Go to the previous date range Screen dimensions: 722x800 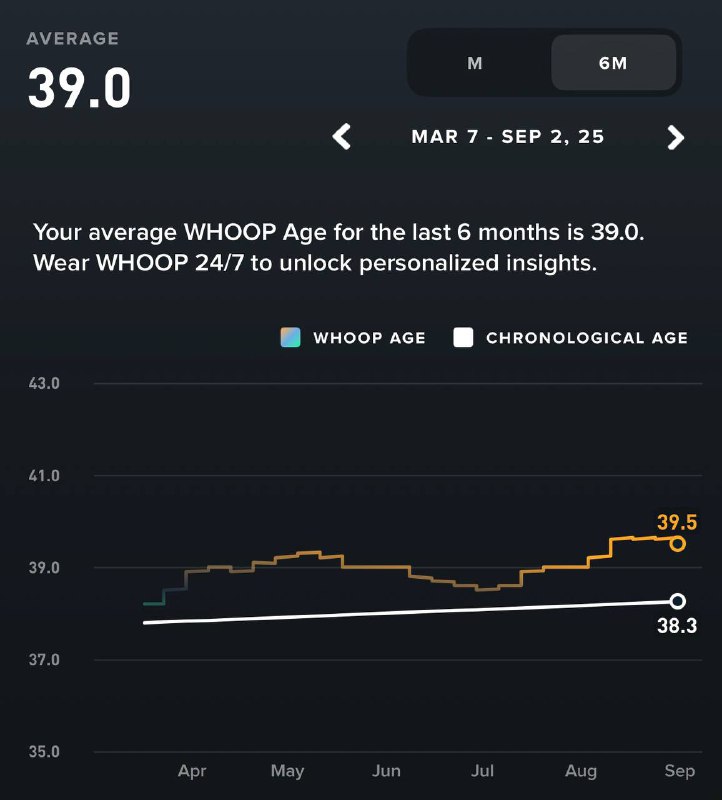tap(342, 137)
